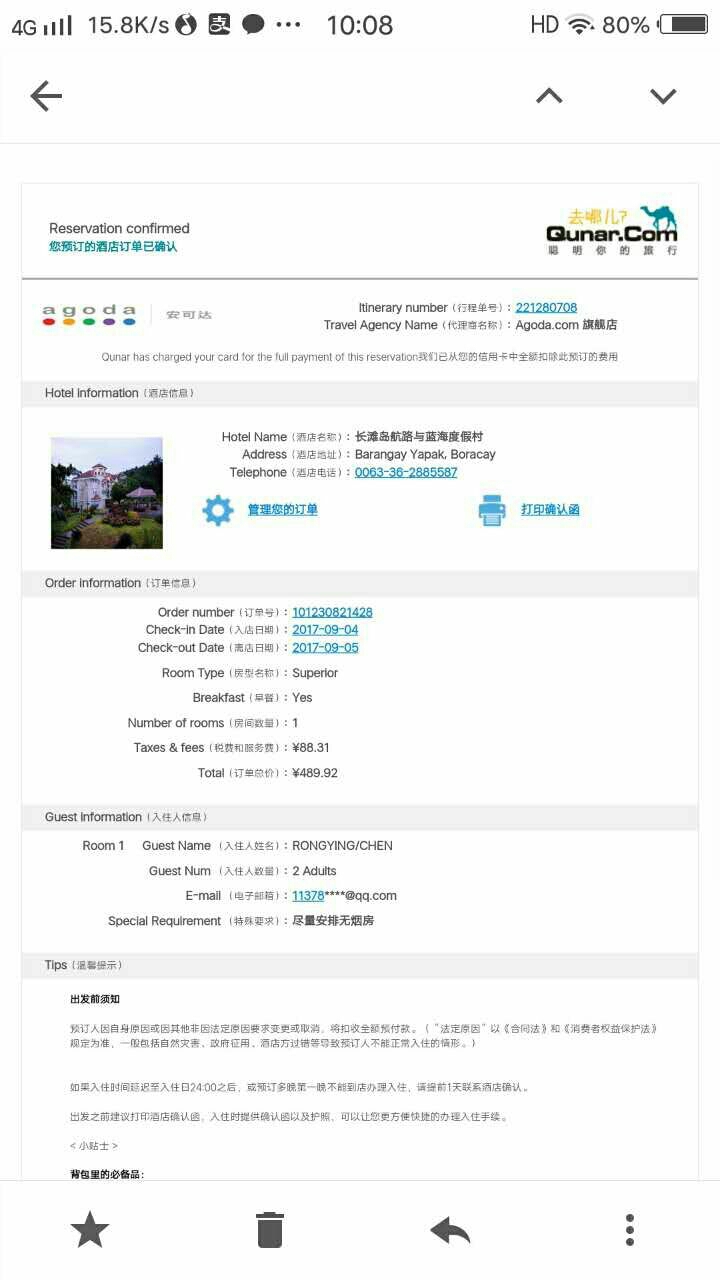Image resolution: width=720 pixels, height=1280 pixels.
Task: Open 打印确认函 link
Action: click(550, 509)
